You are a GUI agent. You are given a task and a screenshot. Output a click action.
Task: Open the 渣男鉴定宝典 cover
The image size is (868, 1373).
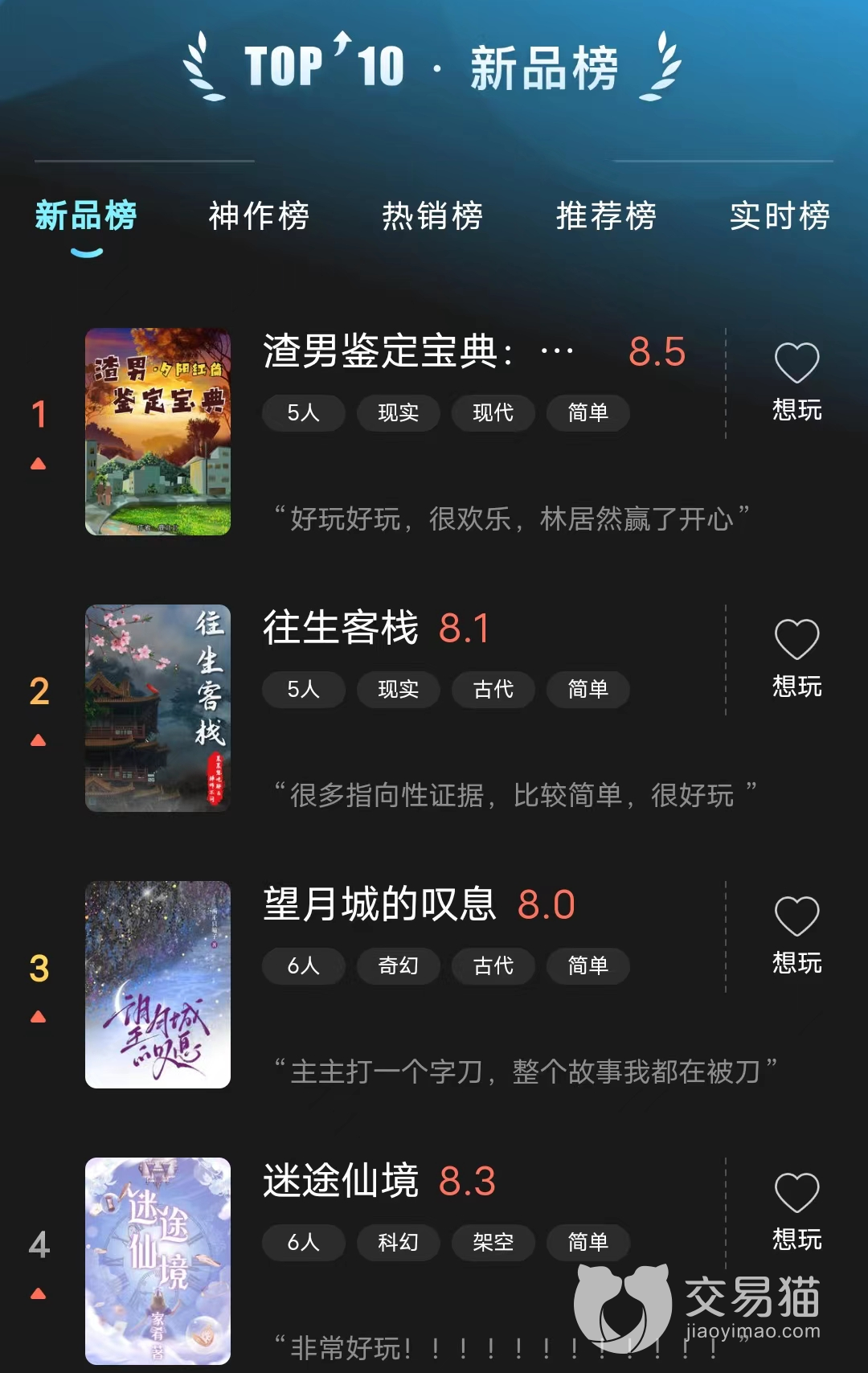158,432
